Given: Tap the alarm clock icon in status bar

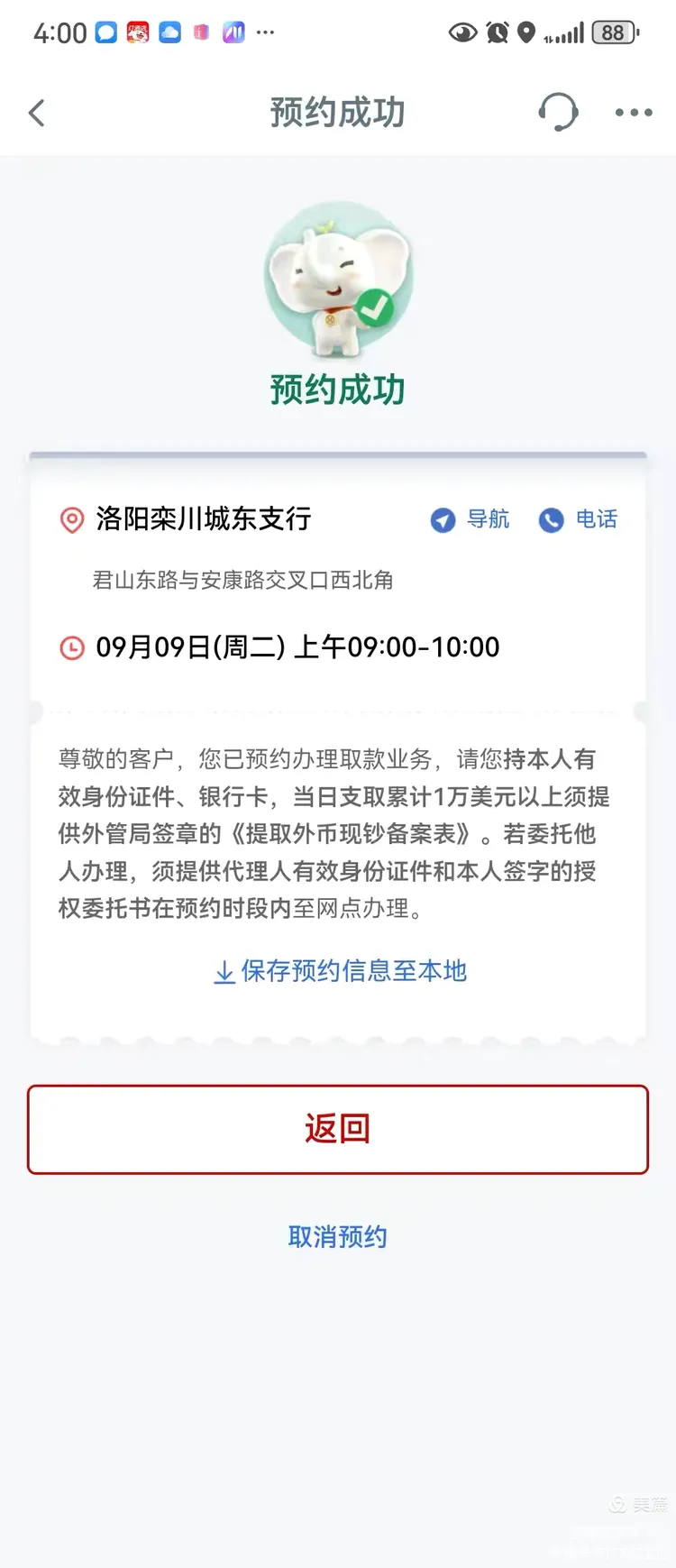Looking at the screenshot, I should tap(498, 32).
